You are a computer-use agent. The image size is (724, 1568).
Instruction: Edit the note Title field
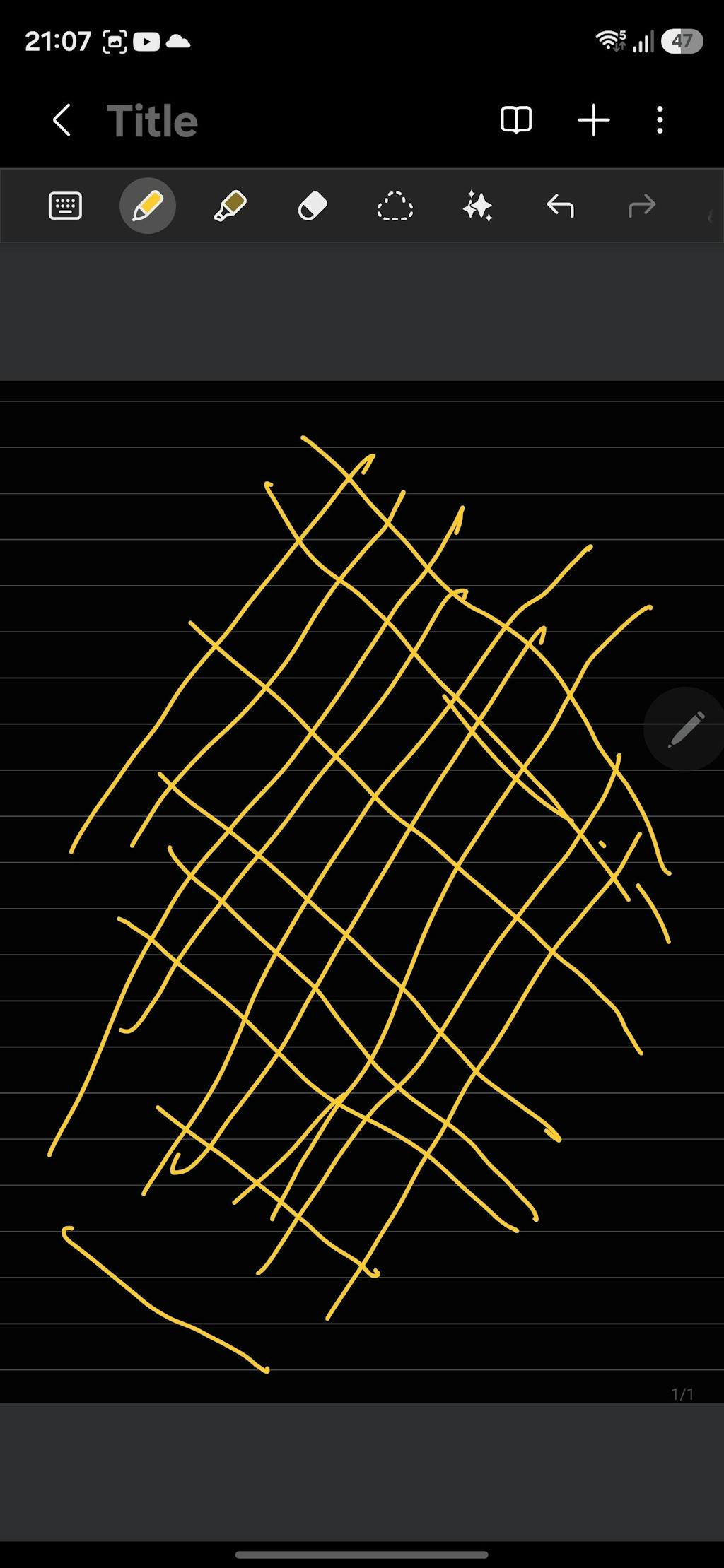click(152, 121)
